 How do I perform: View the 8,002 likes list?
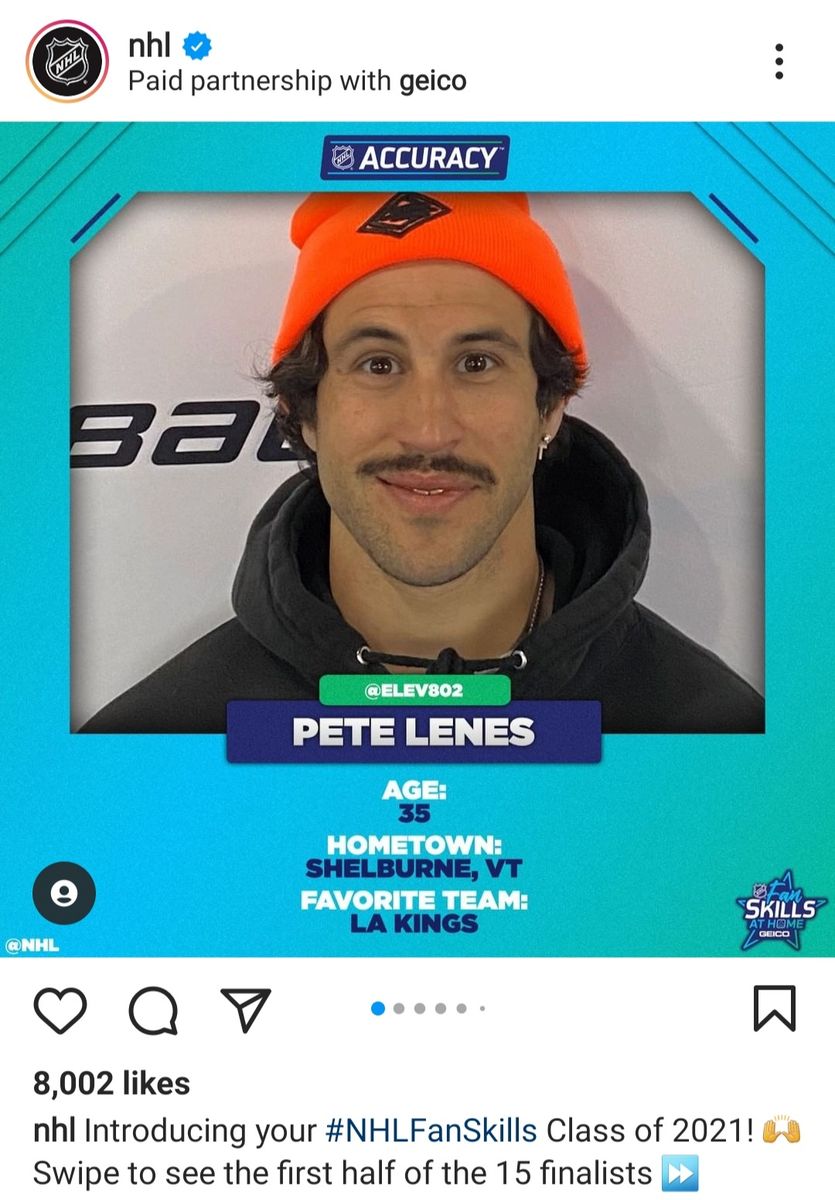point(111,1083)
